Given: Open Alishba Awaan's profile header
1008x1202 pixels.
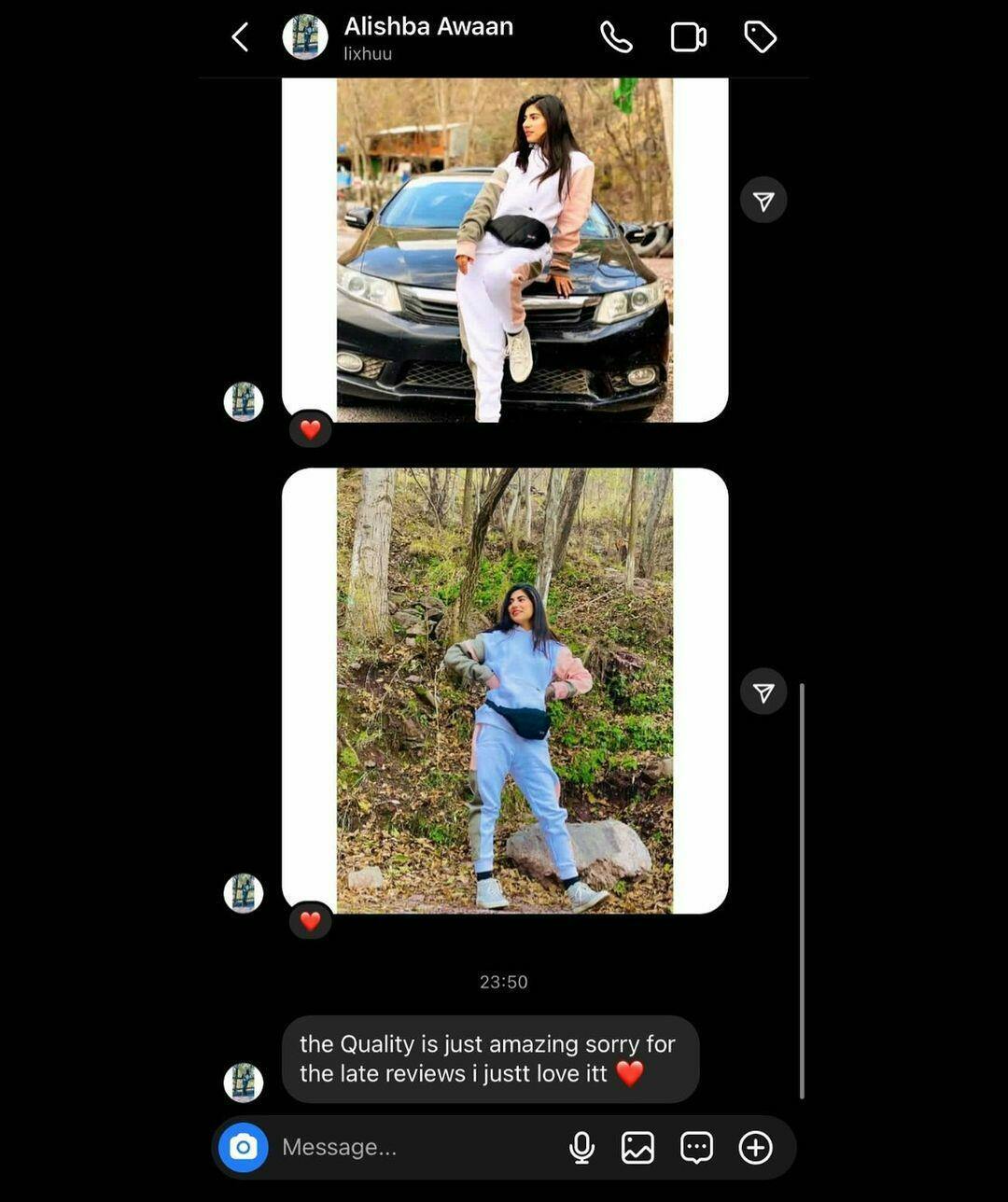Looking at the screenshot, I should [427, 37].
